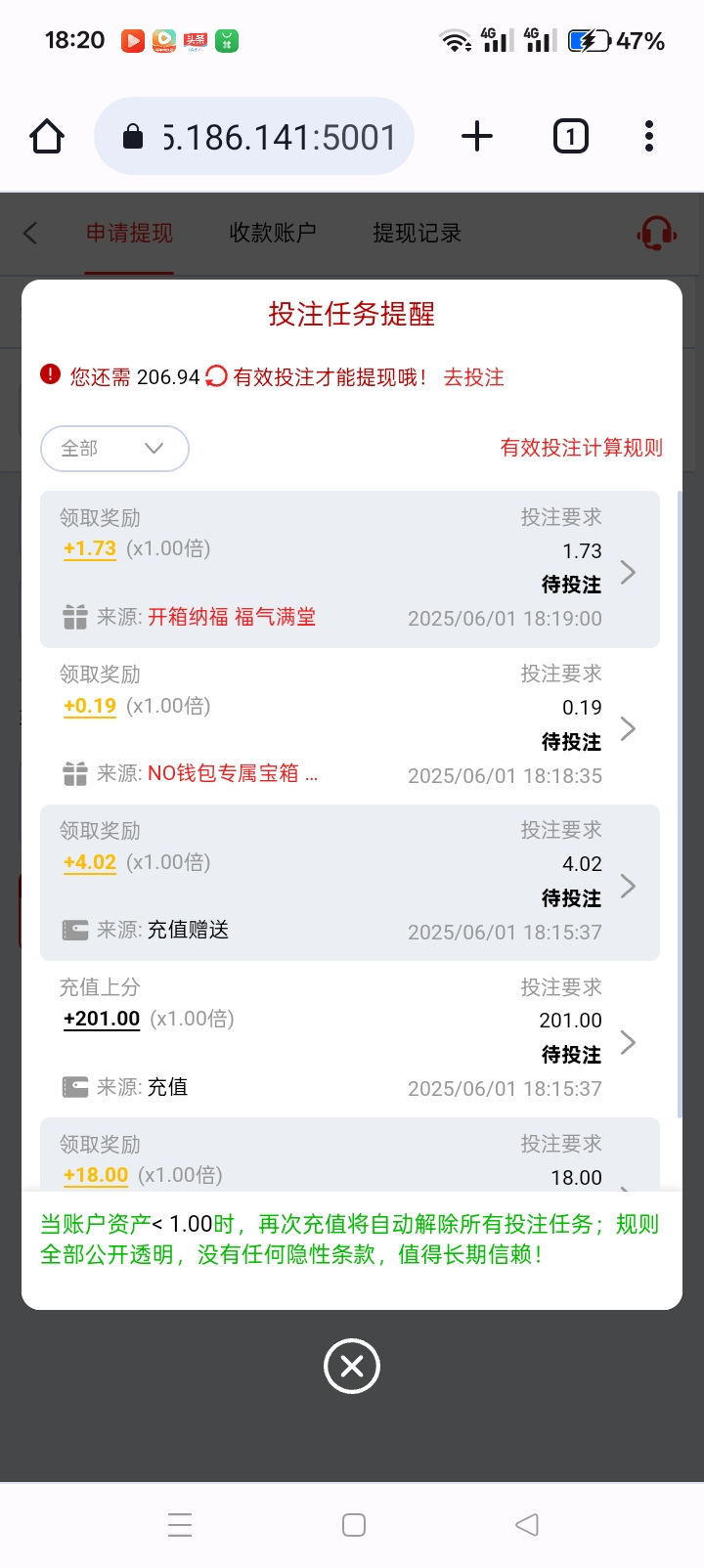Expand the 全部 filter dropdown
Screen dimensions: 704x1568
[114, 449]
